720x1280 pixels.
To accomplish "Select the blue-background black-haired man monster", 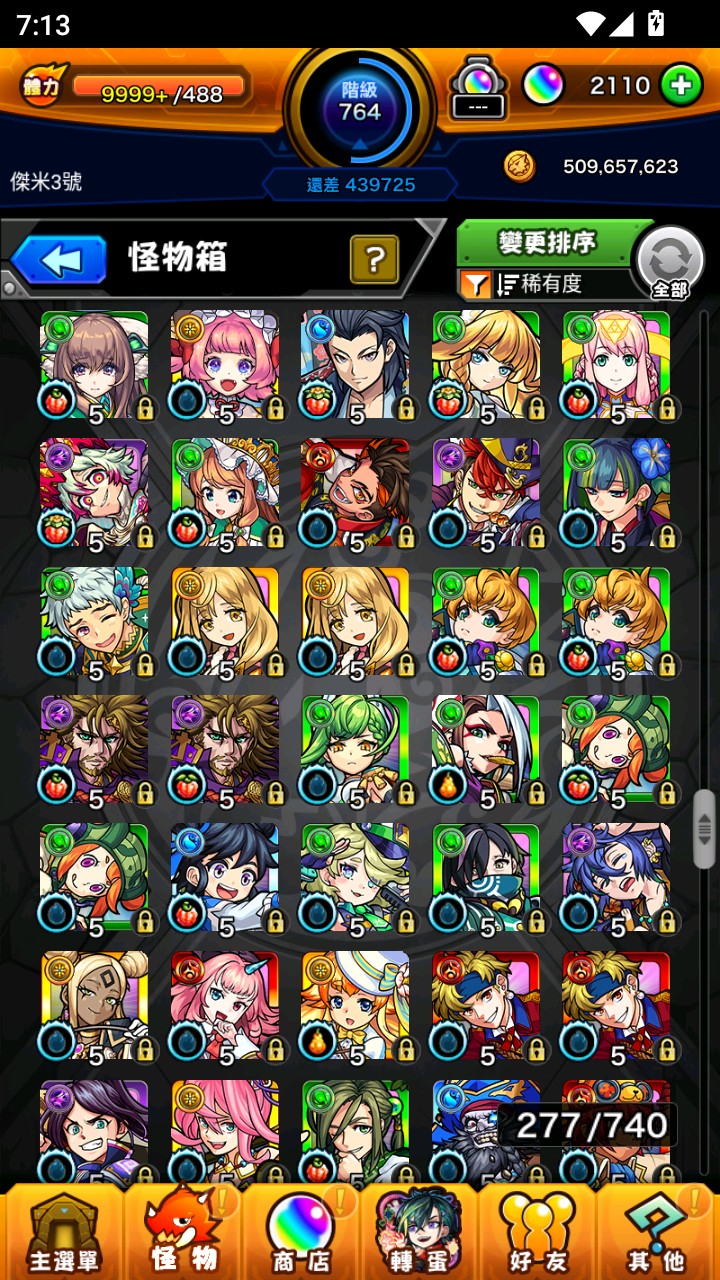I will coord(355,364).
